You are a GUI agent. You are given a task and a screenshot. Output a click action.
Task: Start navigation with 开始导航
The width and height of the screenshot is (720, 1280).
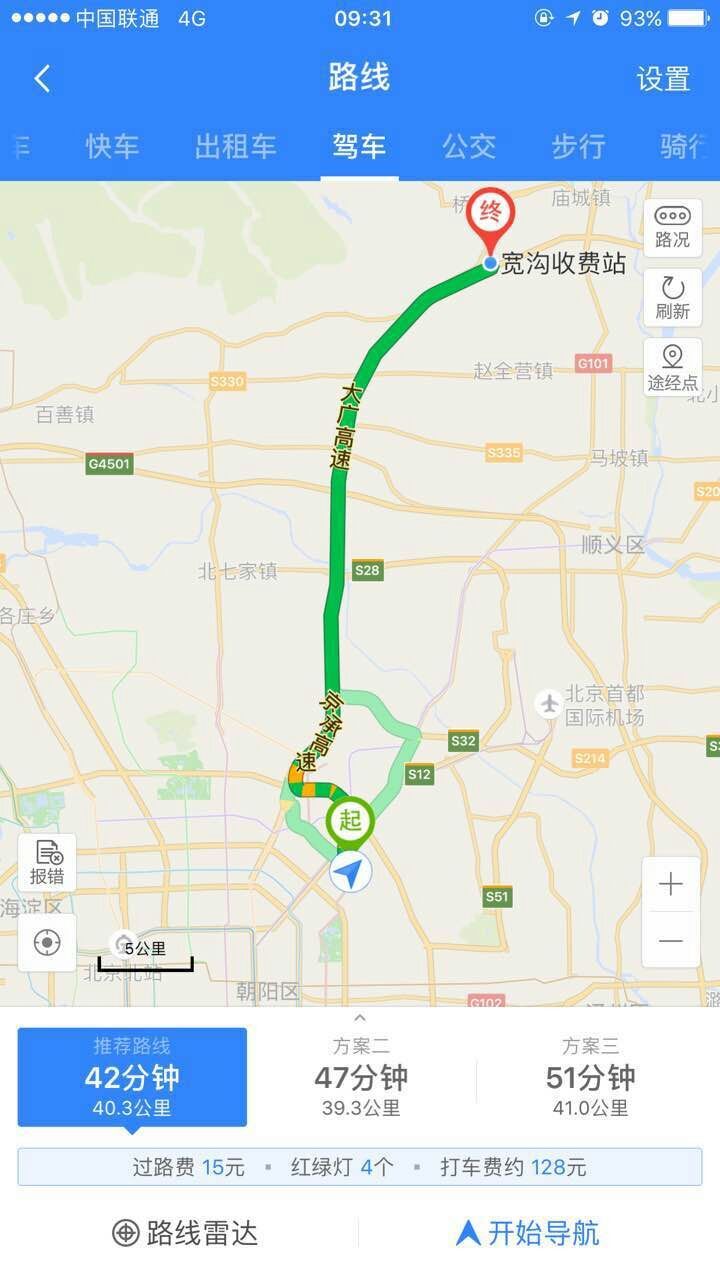[528, 1233]
